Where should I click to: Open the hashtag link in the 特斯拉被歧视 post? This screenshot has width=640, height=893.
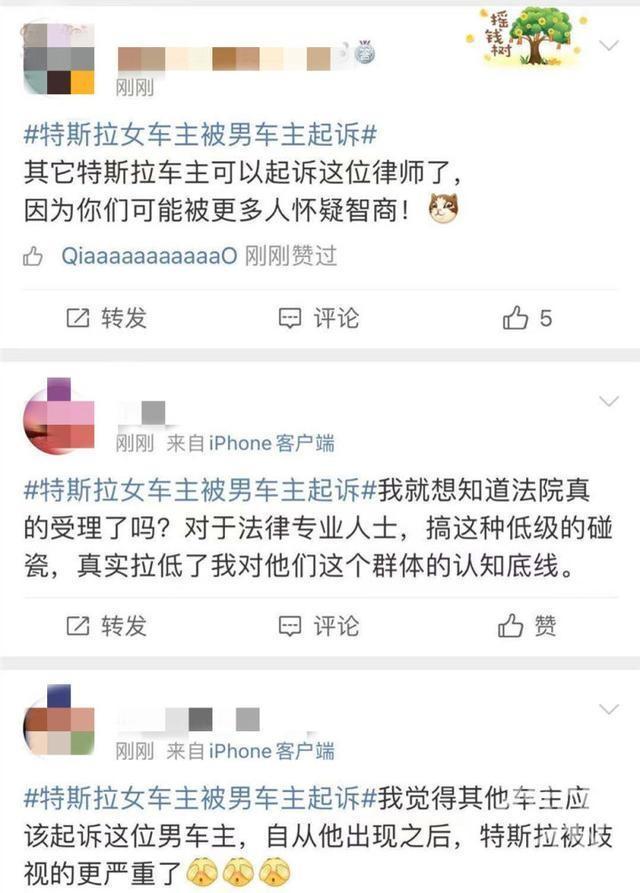tap(200, 797)
